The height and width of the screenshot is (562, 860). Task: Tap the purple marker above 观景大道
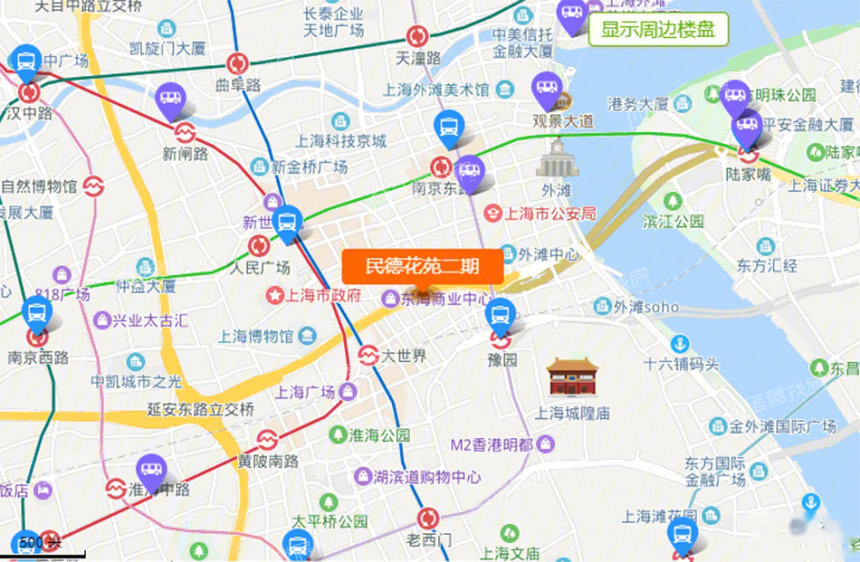click(546, 88)
